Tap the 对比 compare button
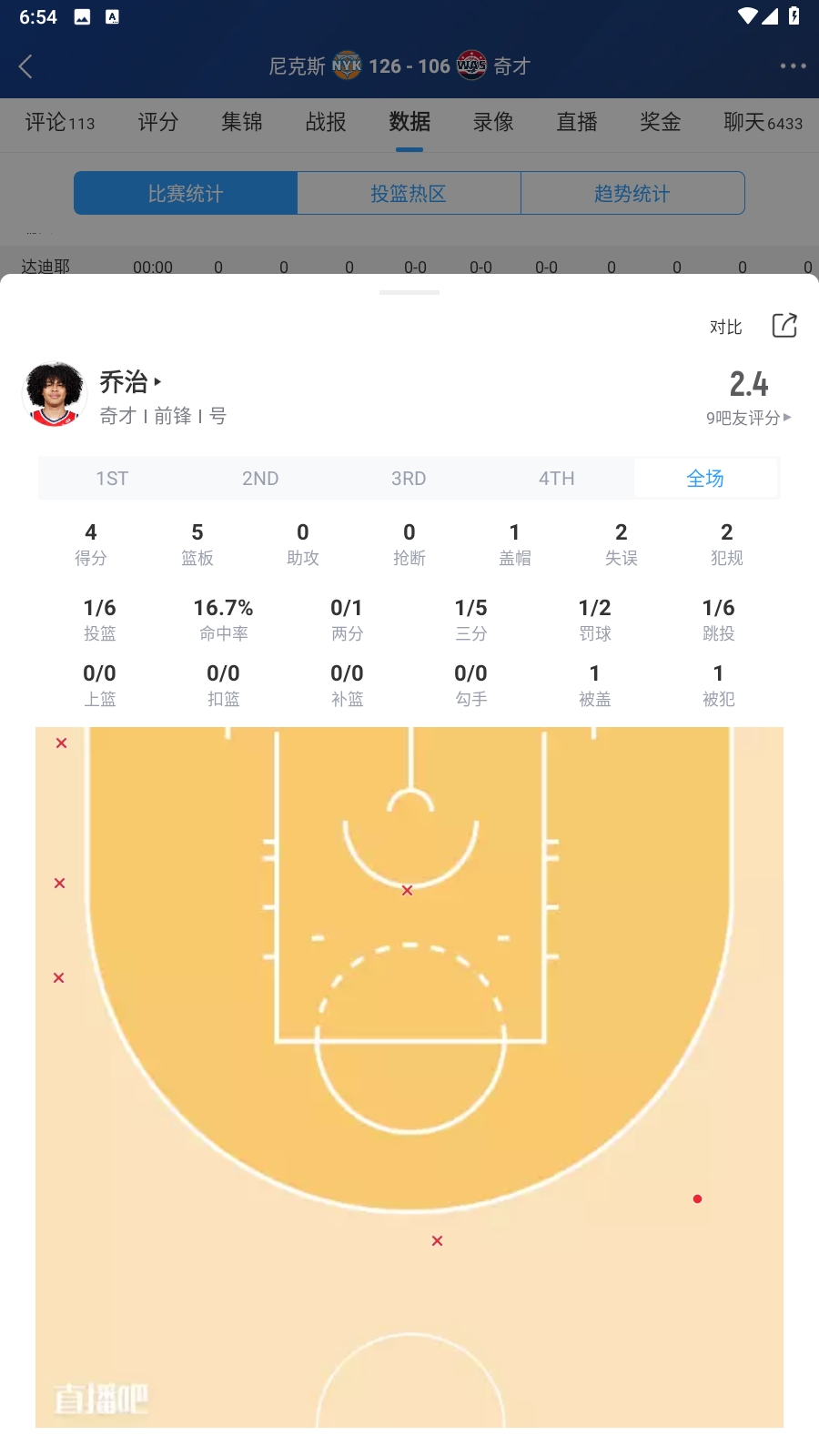Screen dimensions: 819x1456 pyautogui.click(x=725, y=327)
